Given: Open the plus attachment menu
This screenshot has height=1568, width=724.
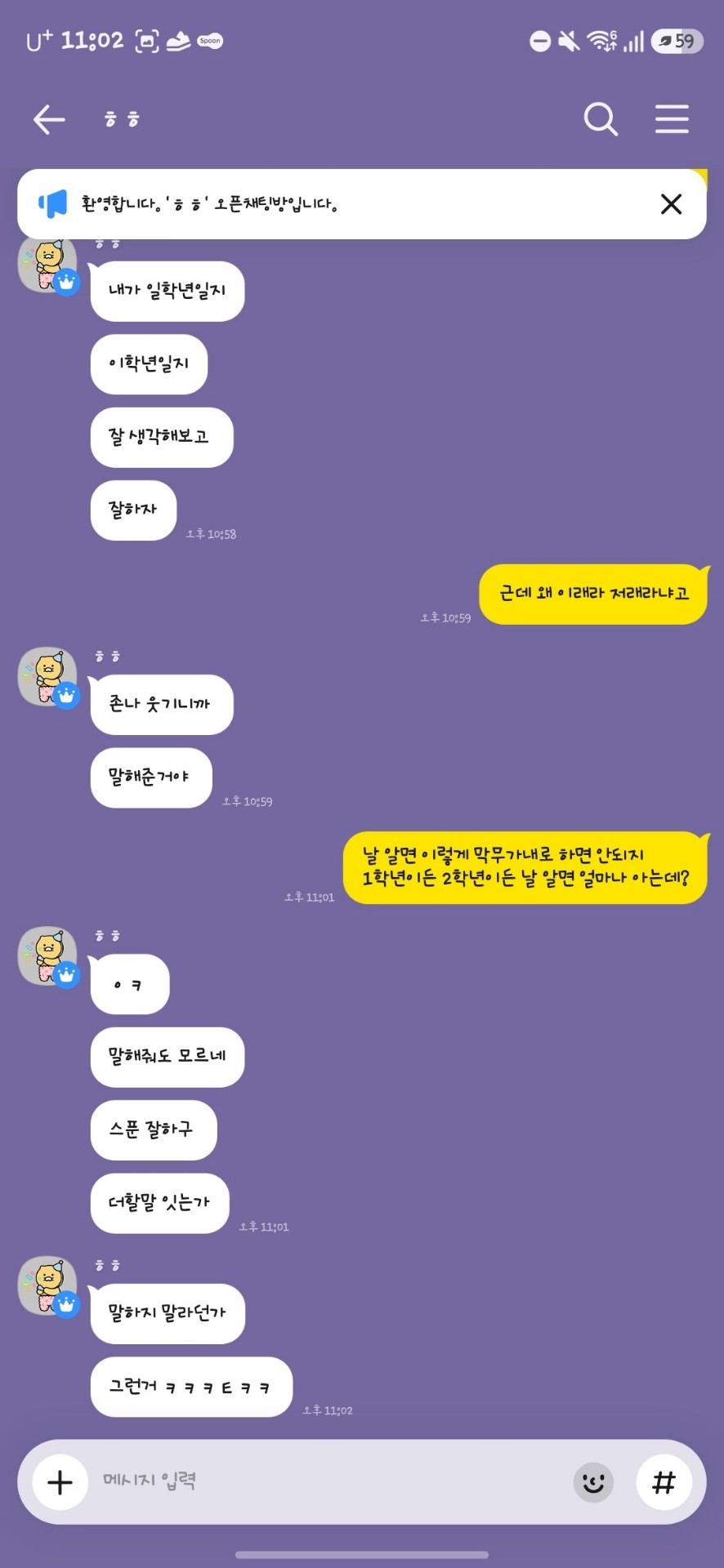Looking at the screenshot, I should (60, 1482).
